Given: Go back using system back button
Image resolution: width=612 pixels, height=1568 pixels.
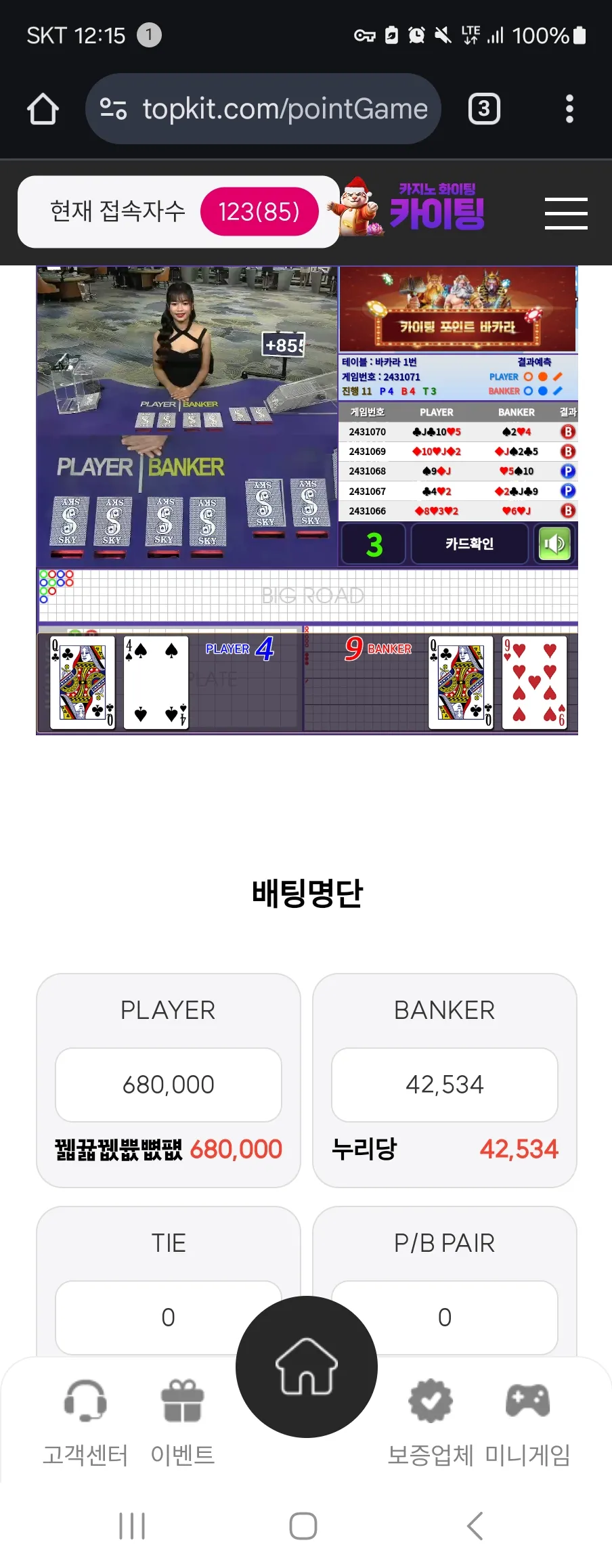Looking at the screenshot, I should [x=475, y=1526].
